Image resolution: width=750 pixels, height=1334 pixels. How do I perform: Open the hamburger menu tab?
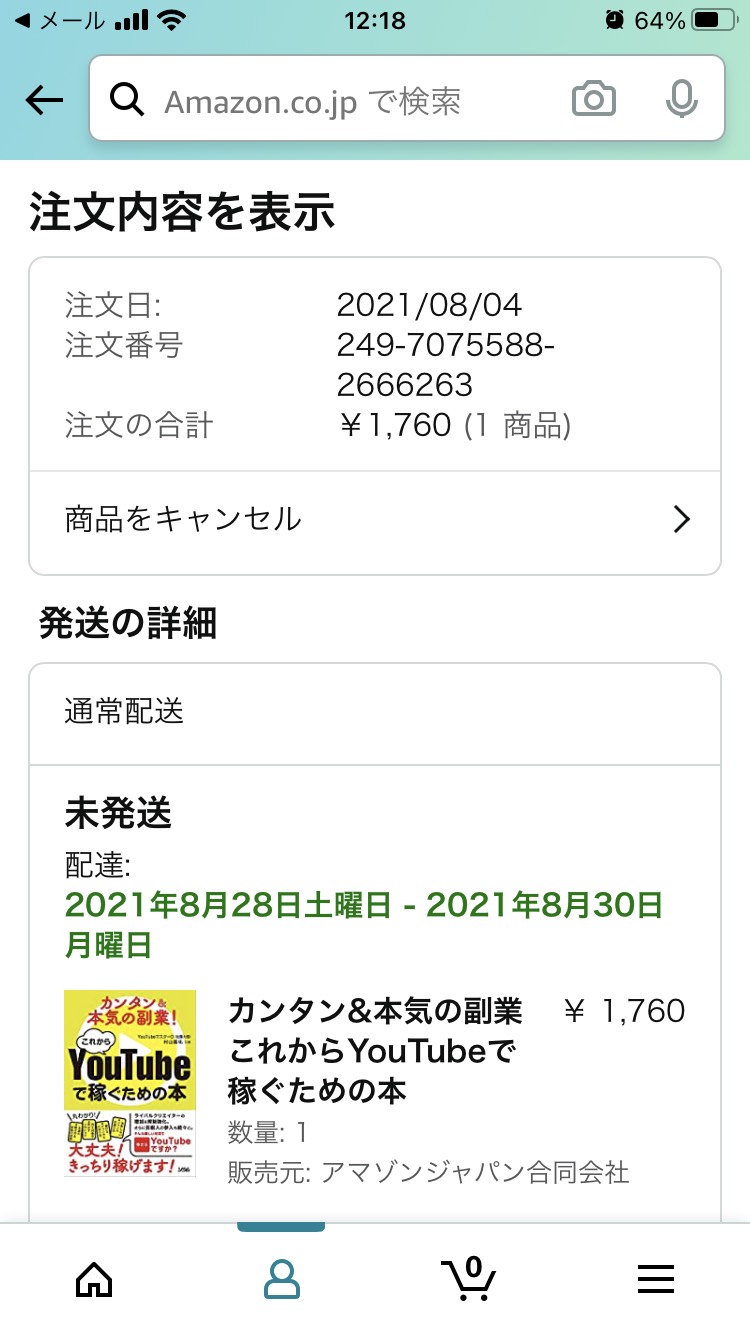click(656, 1278)
